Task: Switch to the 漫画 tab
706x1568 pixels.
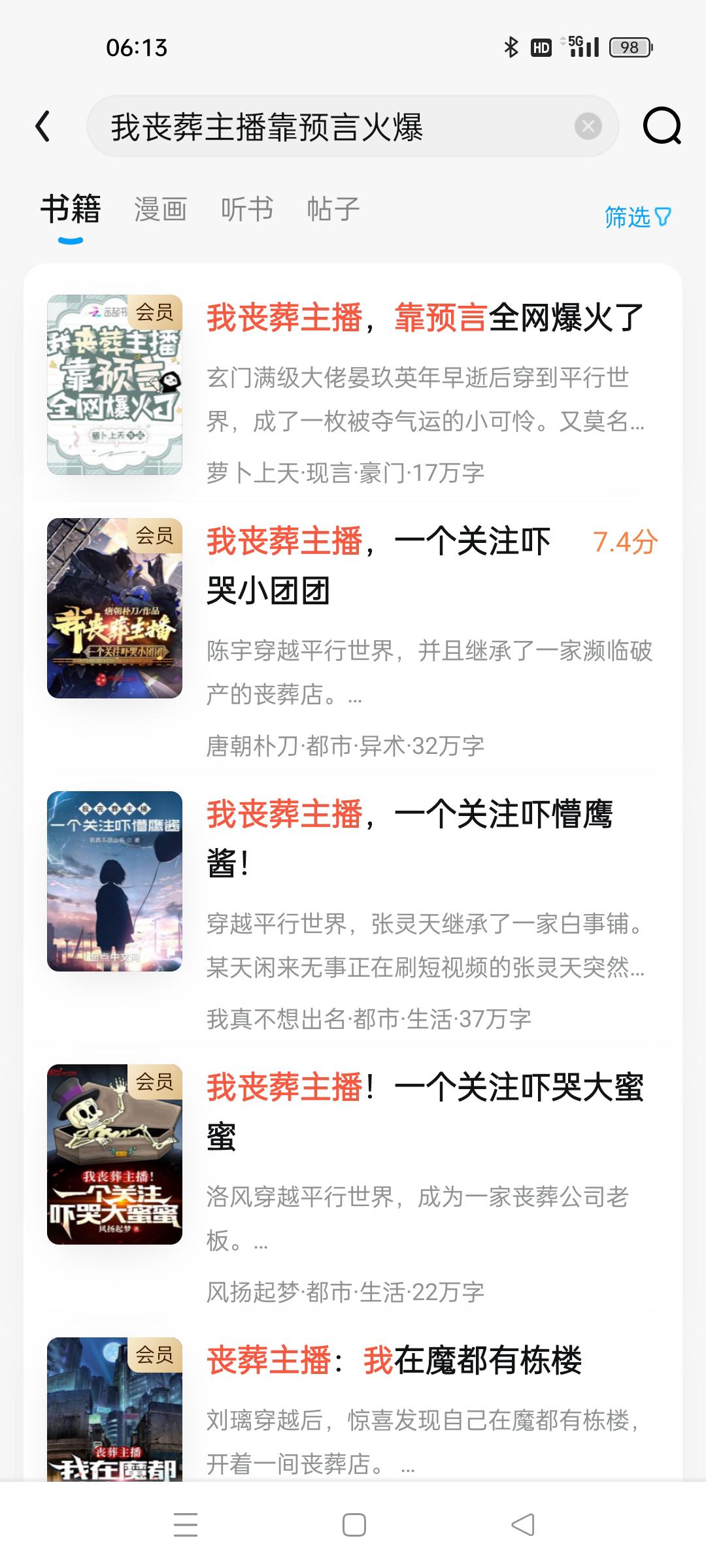Action: click(x=160, y=210)
